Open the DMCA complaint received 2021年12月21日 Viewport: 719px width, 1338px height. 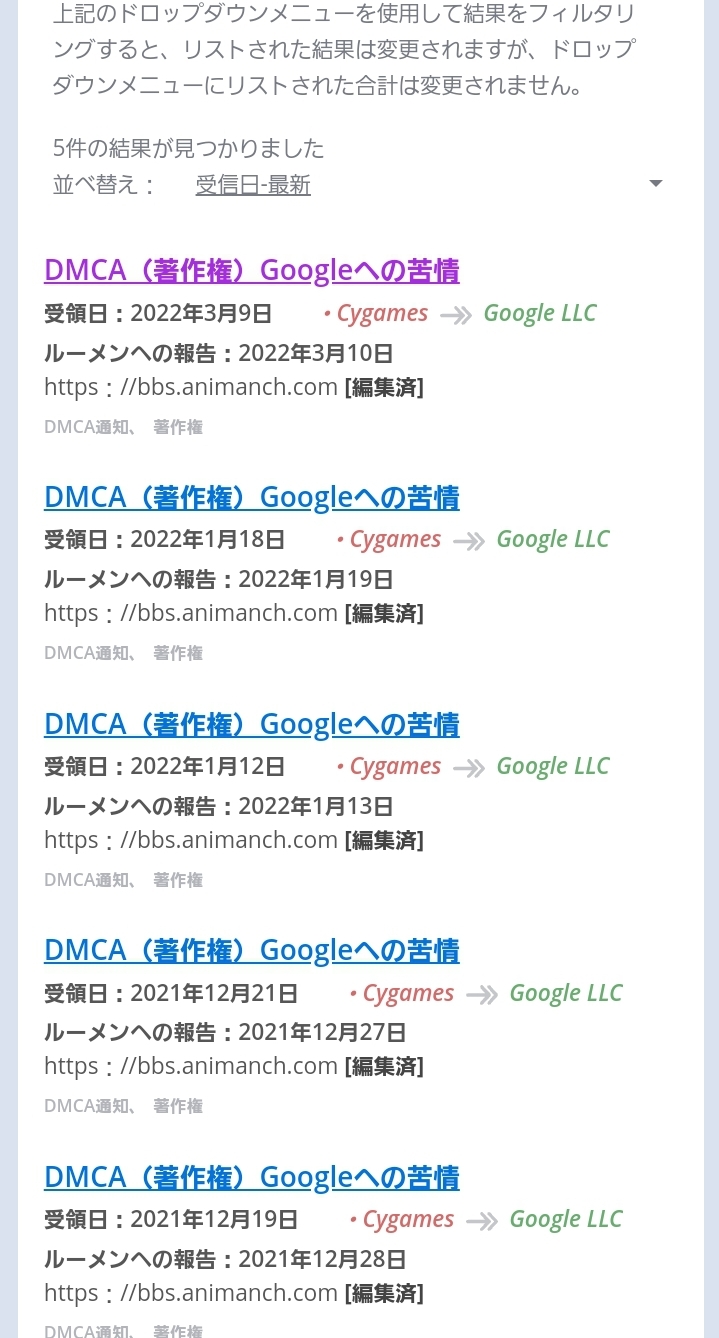pyautogui.click(x=252, y=950)
